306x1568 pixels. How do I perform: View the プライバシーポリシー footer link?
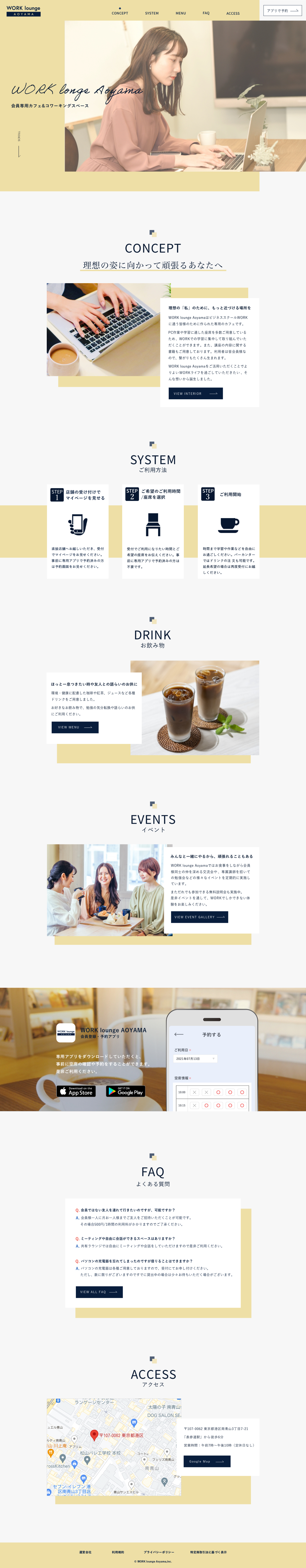click(x=159, y=1552)
